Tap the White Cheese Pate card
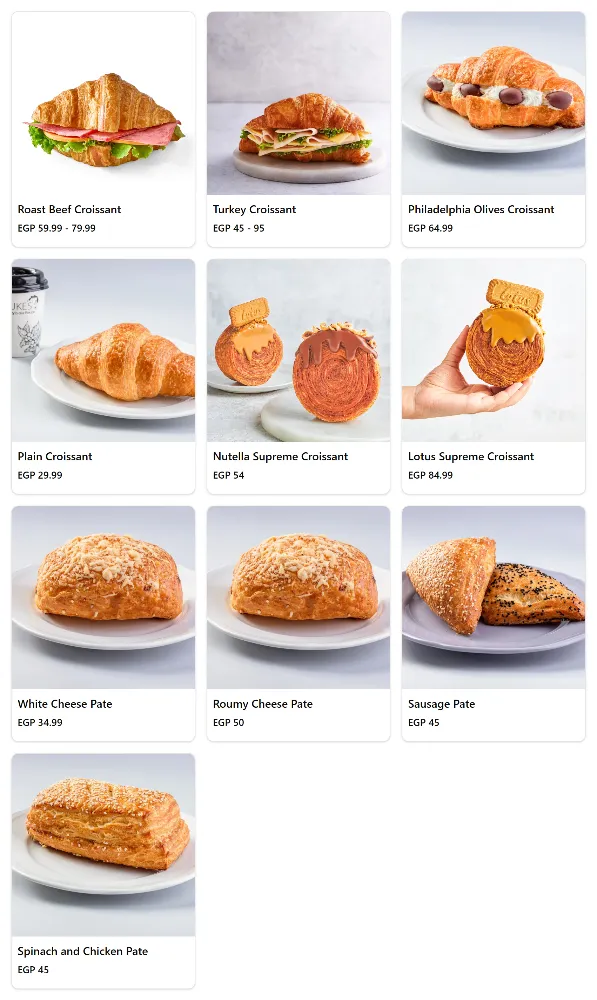 [103, 624]
